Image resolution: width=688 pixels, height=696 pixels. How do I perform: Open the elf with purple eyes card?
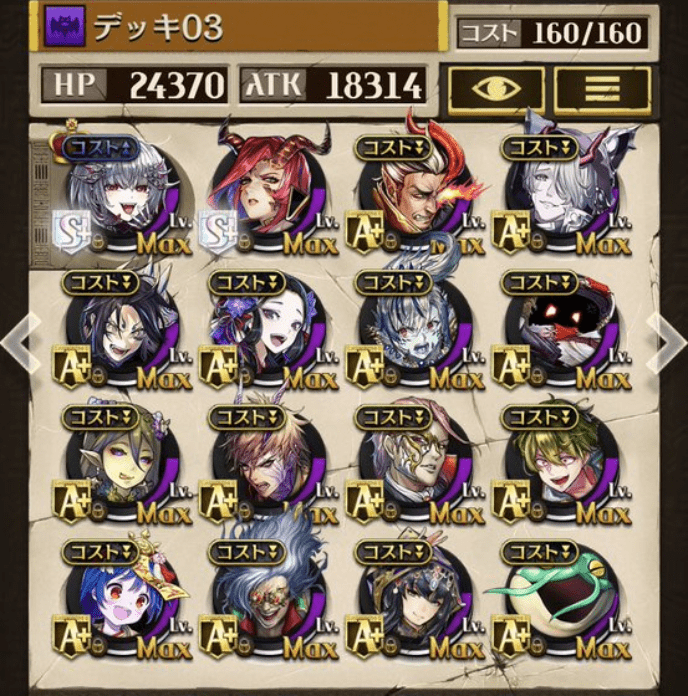point(122,467)
